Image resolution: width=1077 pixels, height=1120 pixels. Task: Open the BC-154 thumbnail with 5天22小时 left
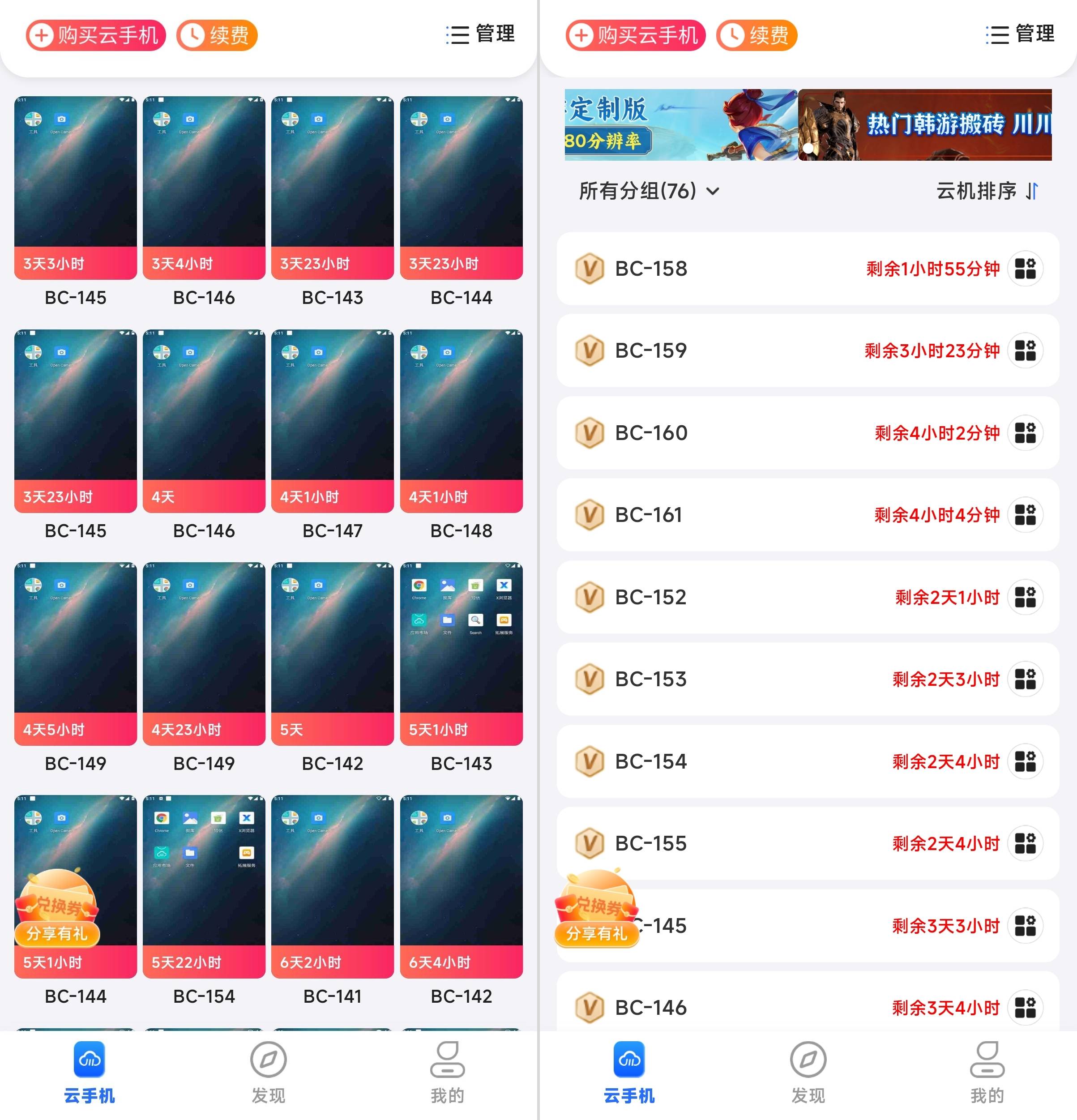pyautogui.click(x=204, y=886)
